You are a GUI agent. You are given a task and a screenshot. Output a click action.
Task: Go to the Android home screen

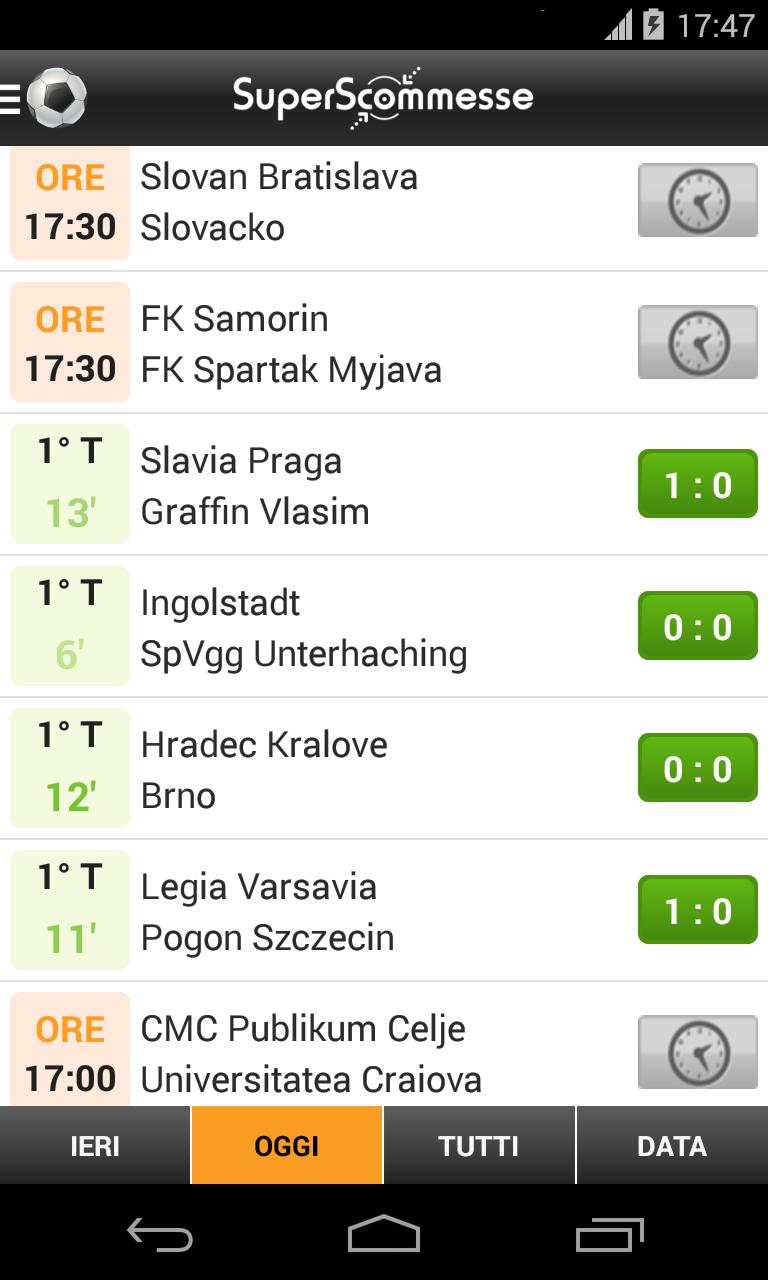384,1234
